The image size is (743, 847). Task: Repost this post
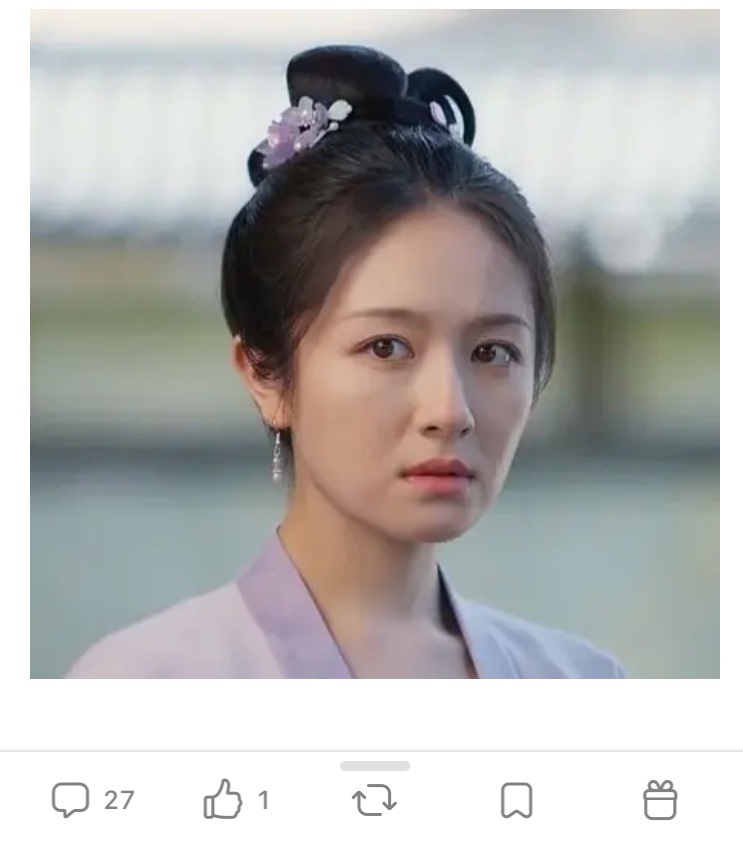pyautogui.click(x=374, y=800)
